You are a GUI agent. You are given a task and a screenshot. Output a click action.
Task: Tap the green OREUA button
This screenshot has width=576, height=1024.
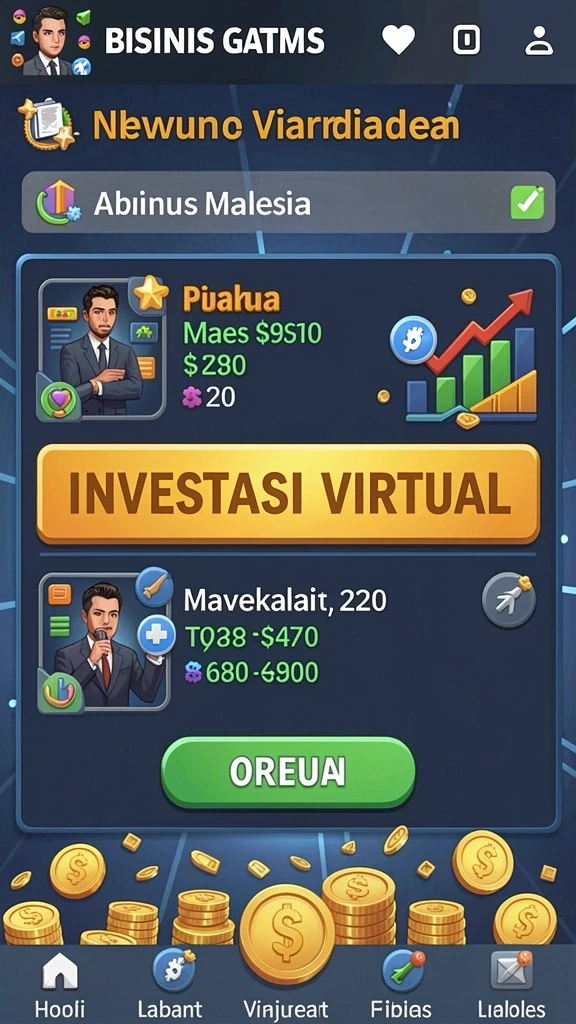(x=288, y=773)
